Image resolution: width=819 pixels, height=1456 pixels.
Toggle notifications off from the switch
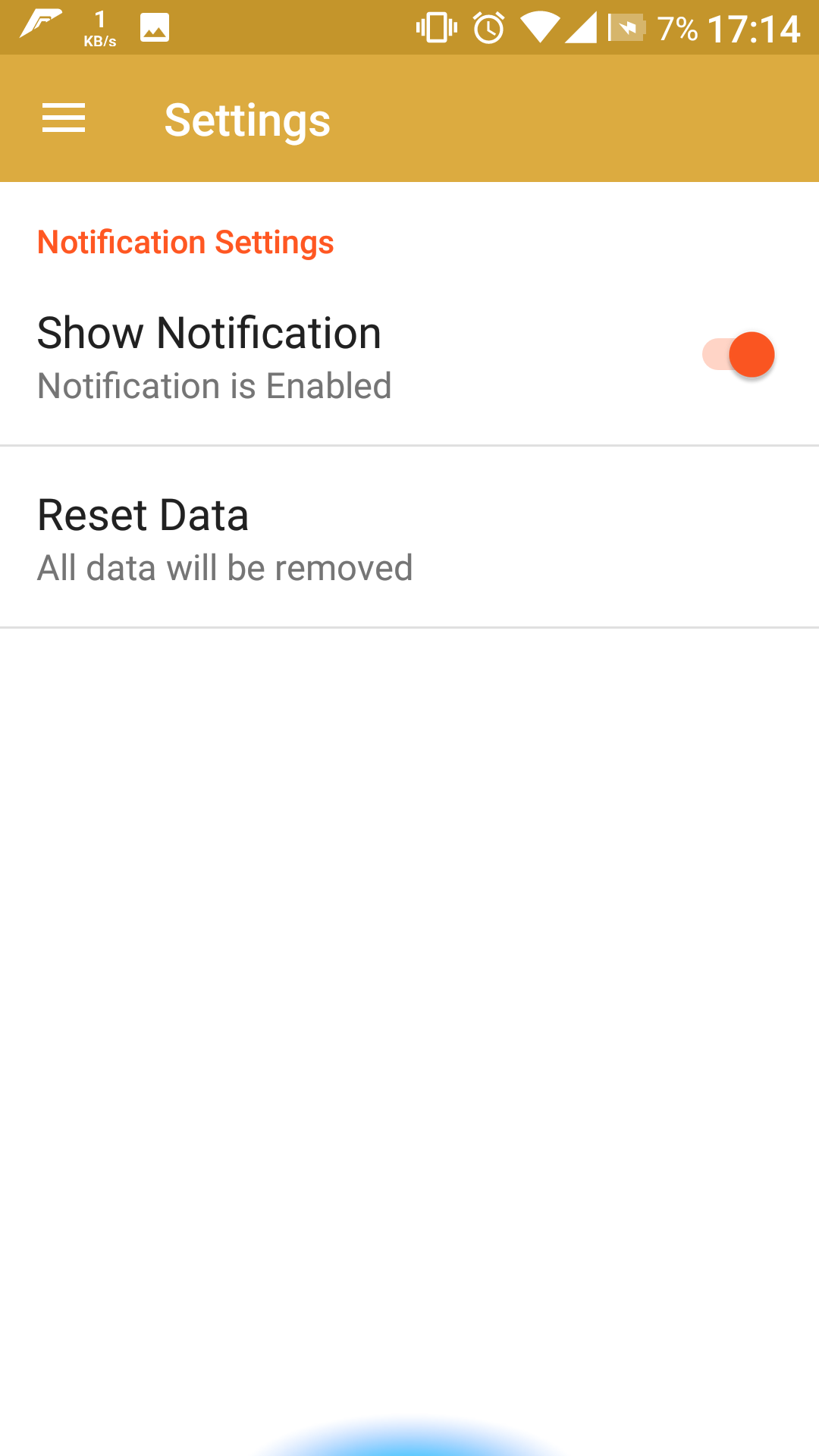[739, 353]
